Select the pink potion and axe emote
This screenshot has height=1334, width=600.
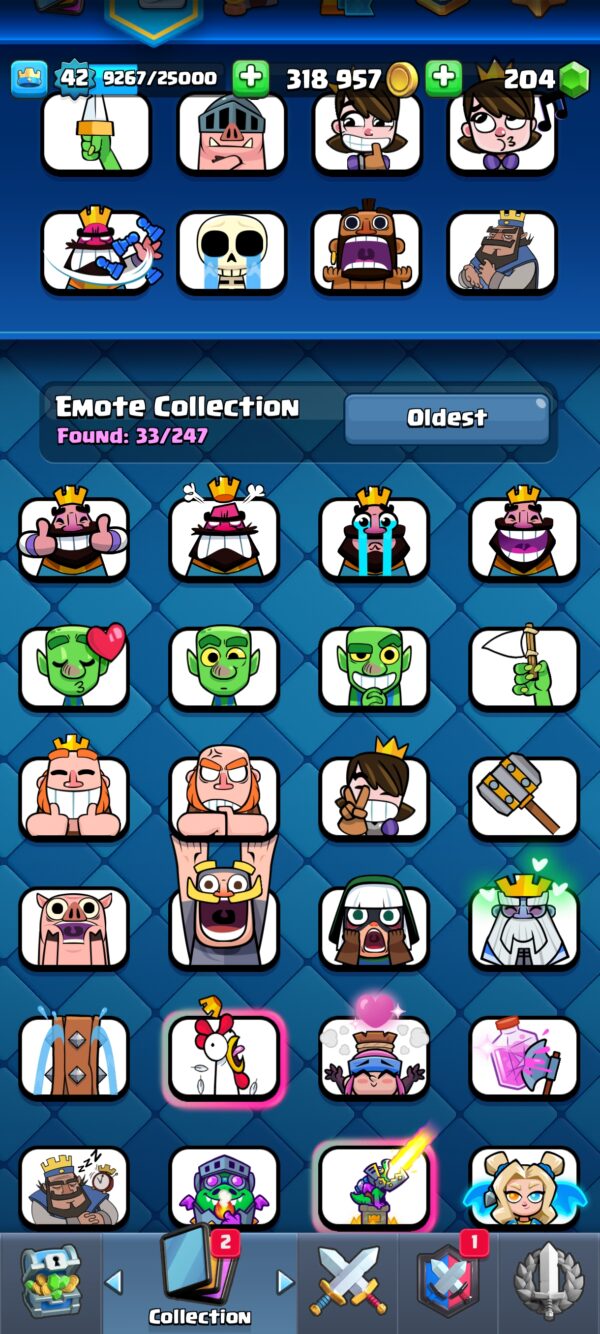click(x=524, y=1057)
